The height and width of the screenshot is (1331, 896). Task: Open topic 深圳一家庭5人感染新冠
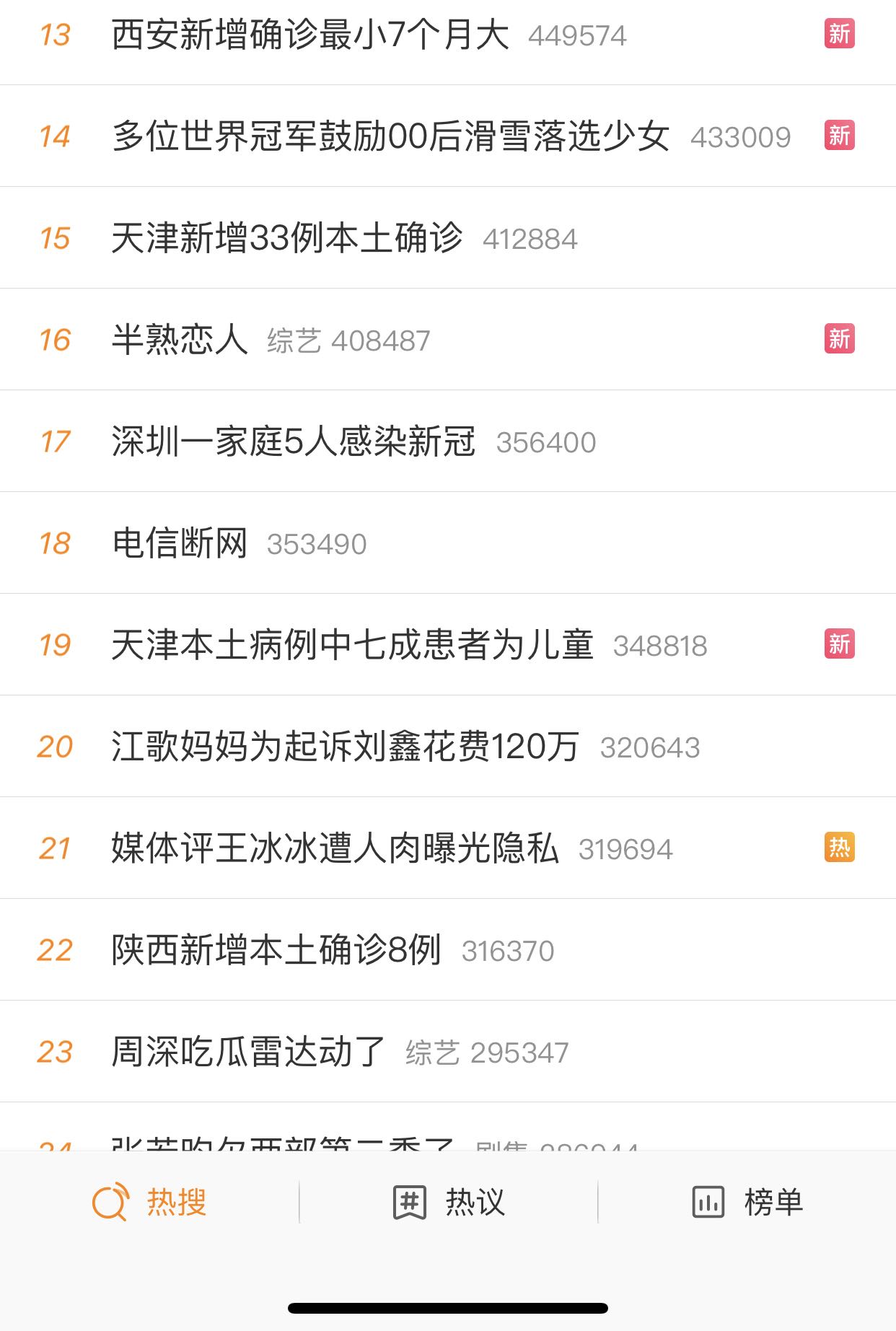(x=293, y=442)
